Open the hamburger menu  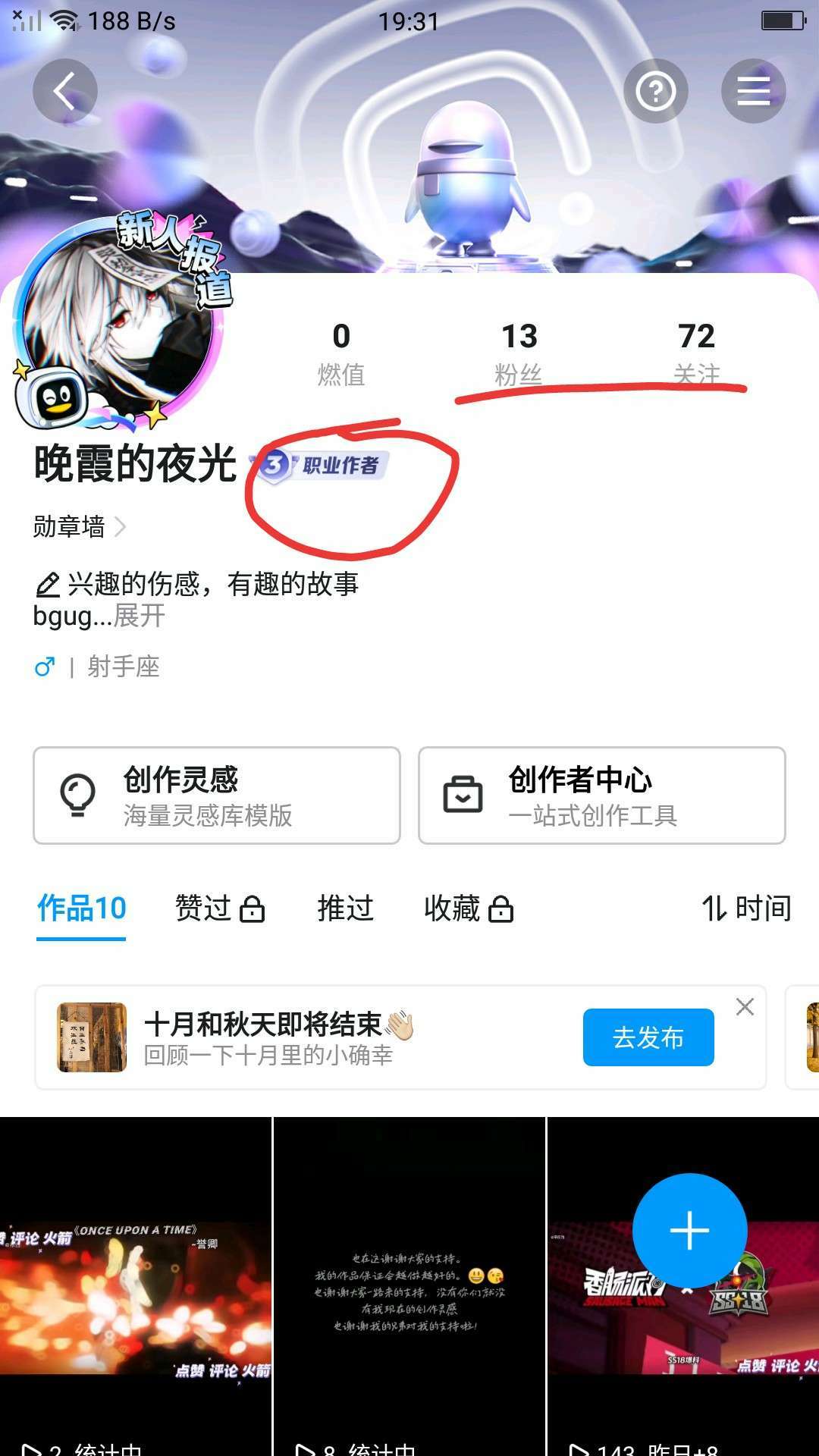click(753, 92)
